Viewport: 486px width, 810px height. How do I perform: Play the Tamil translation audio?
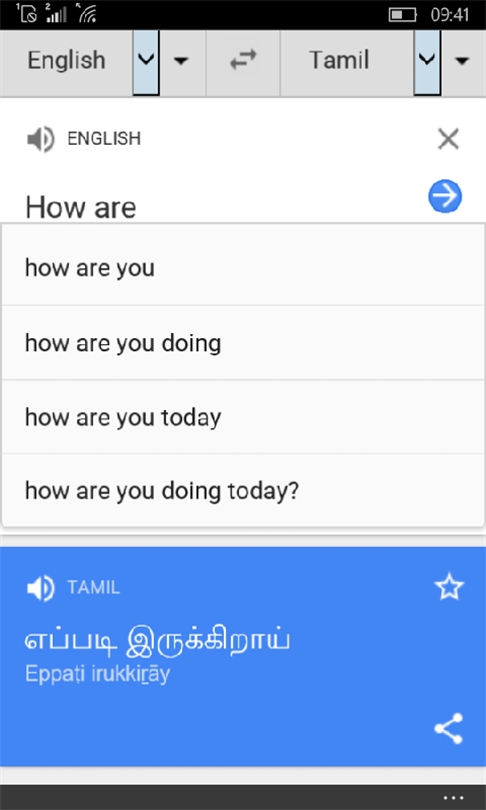(x=40, y=588)
